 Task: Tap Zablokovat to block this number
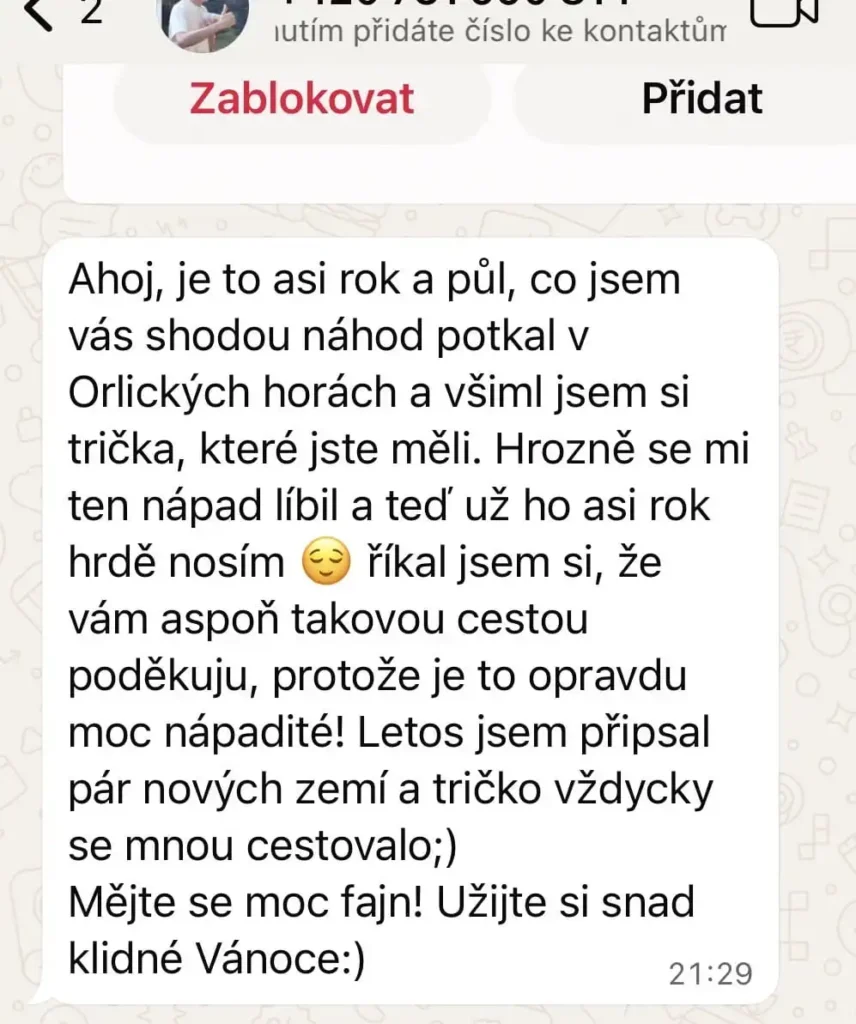302,98
